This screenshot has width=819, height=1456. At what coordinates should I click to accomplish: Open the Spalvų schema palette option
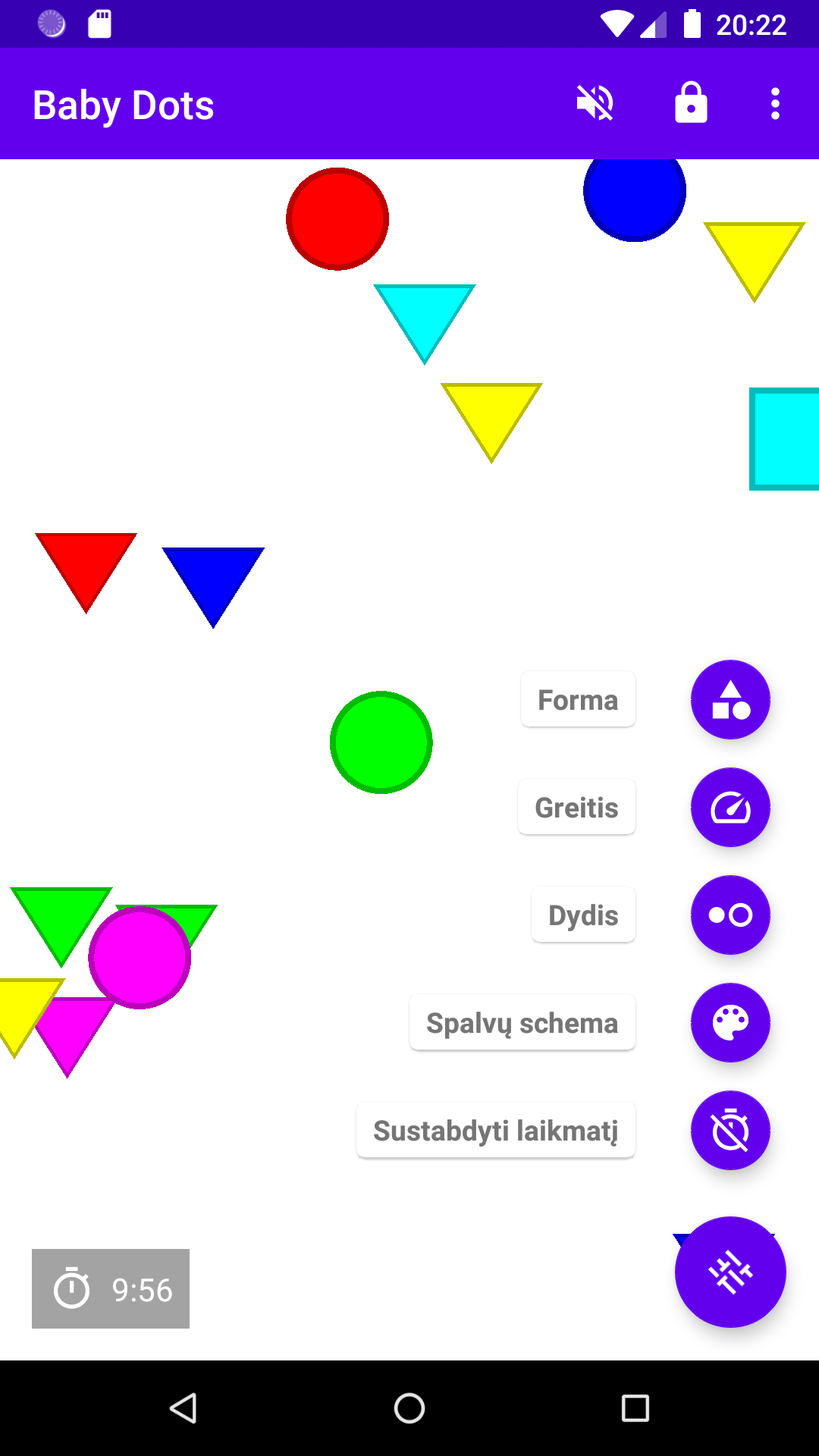730,1022
